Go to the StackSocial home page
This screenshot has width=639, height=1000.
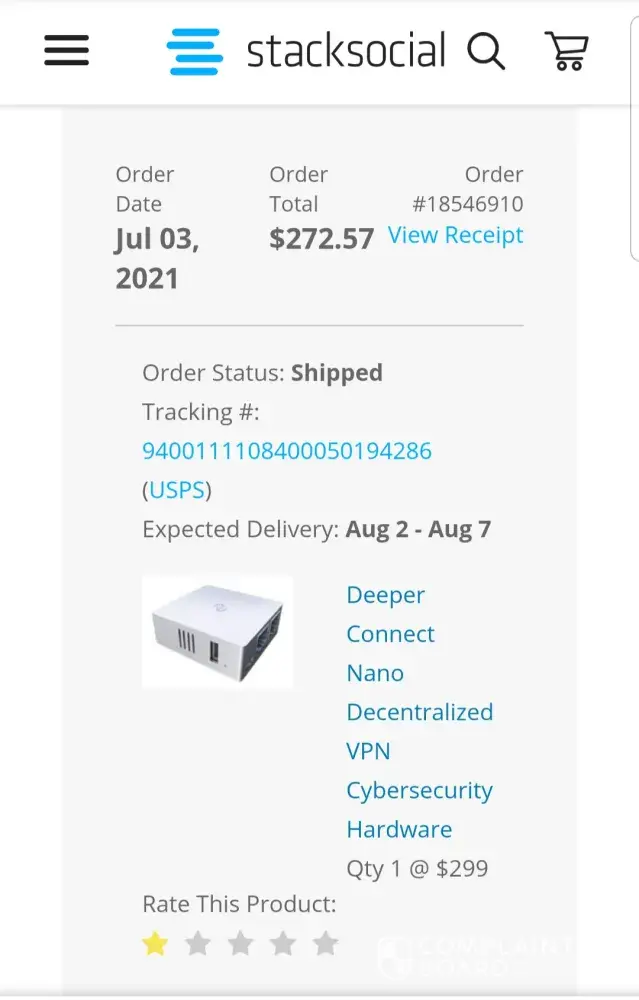(x=306, y=51)
